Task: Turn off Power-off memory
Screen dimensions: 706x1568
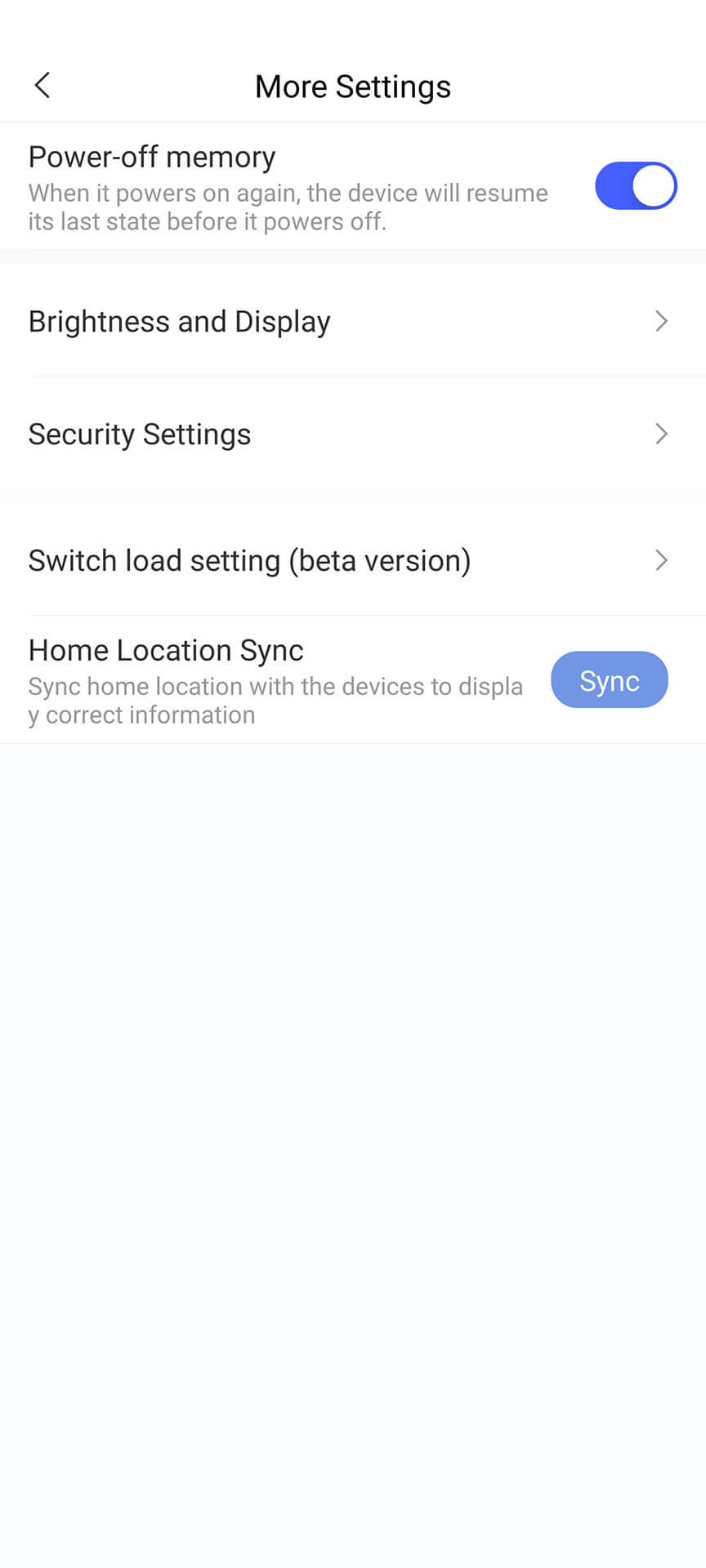Action: 635,186
